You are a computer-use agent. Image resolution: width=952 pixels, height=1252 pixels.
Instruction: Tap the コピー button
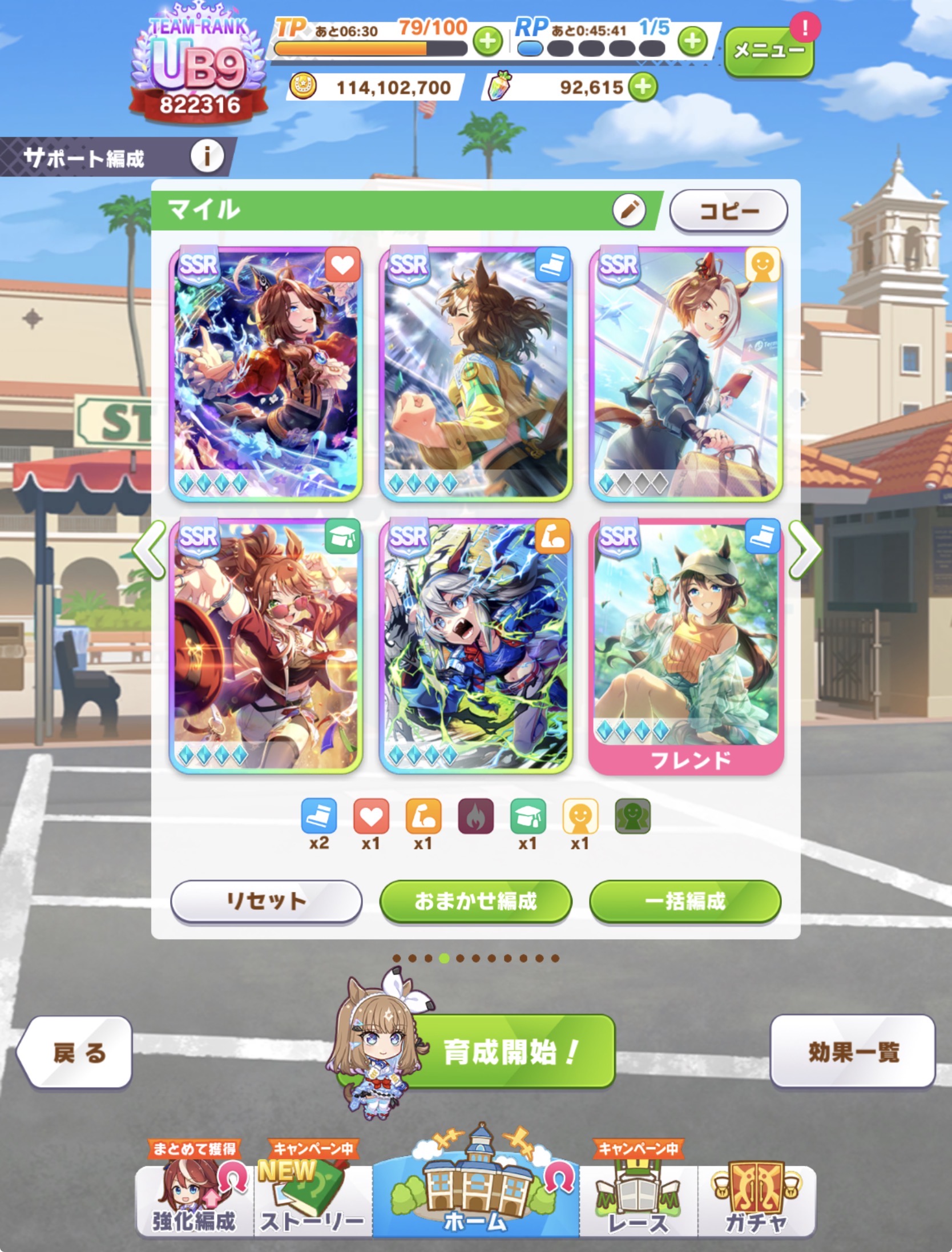pos(728,211)
